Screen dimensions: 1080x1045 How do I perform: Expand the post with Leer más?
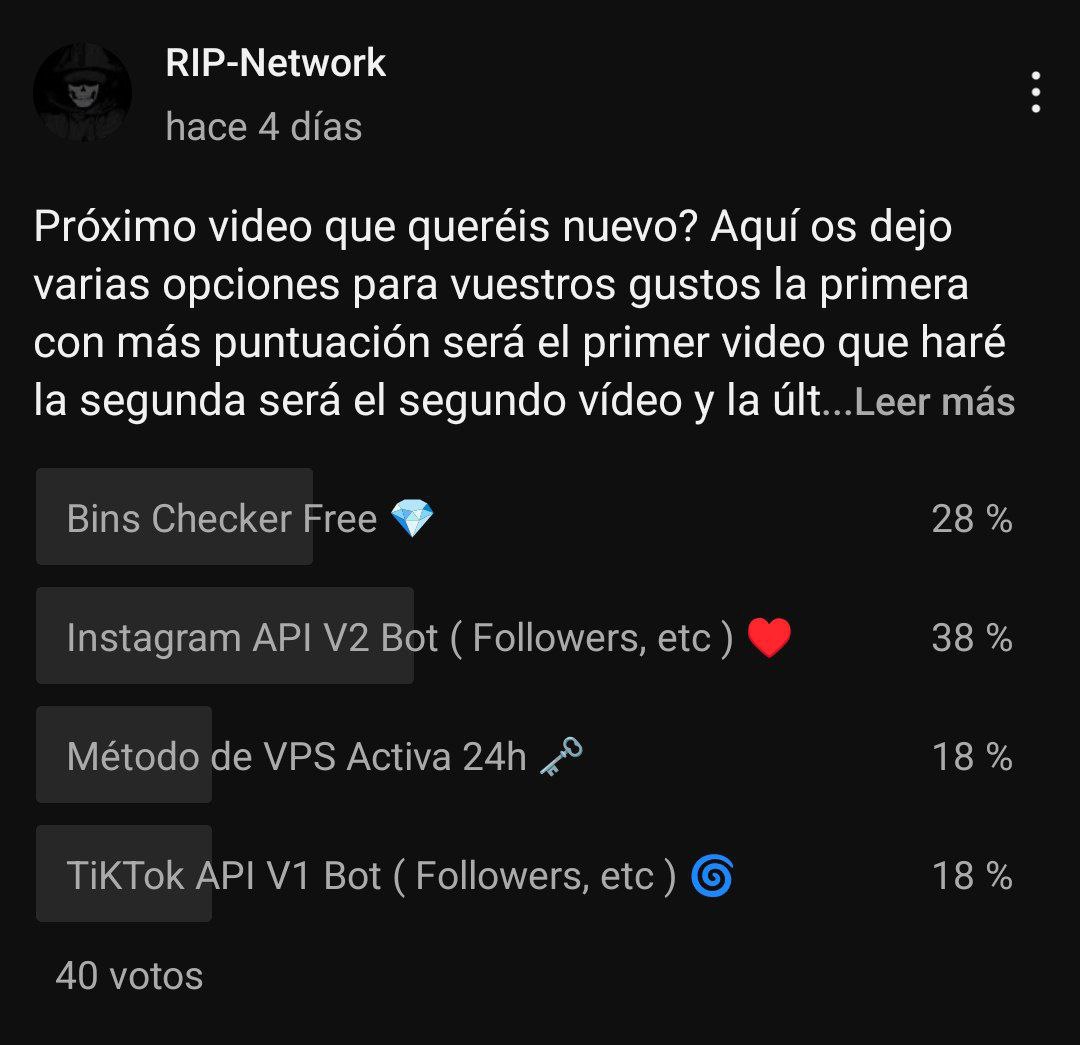tap(935, 402)
